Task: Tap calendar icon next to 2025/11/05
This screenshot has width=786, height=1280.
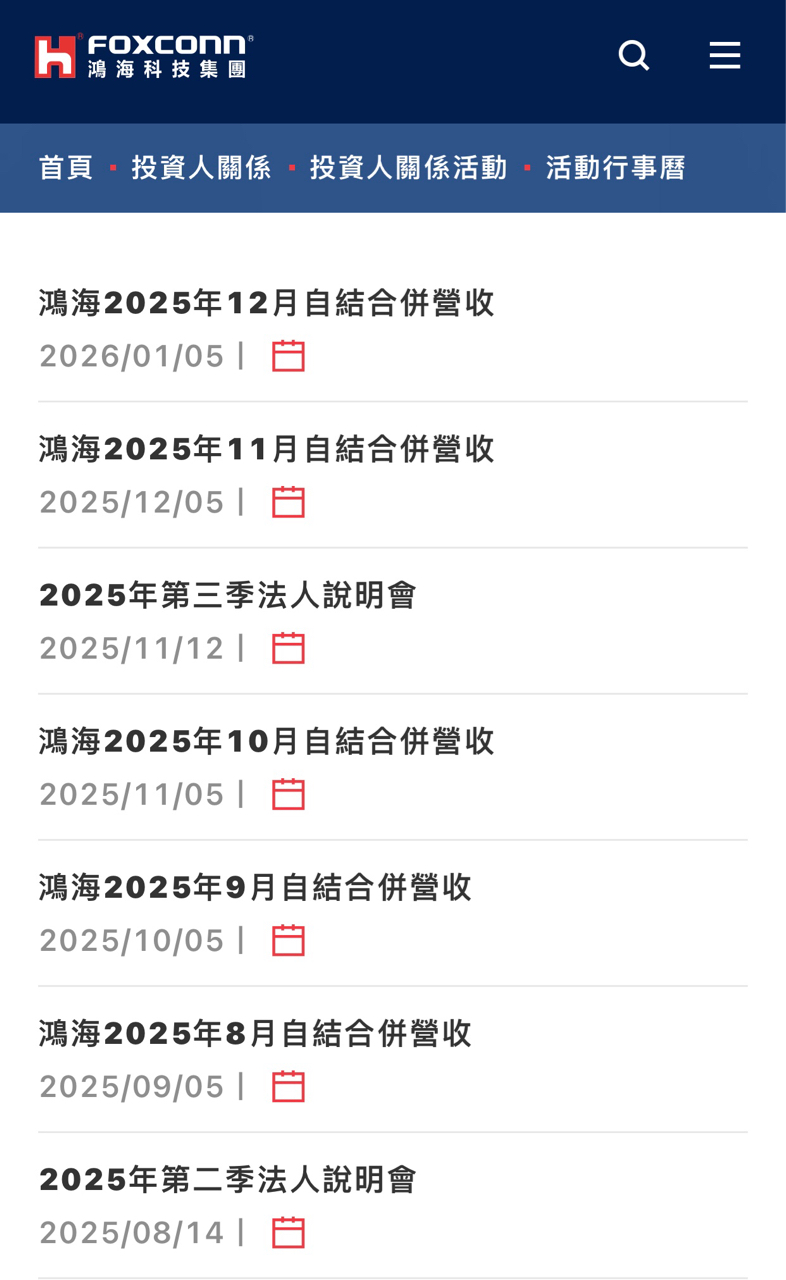Action: pos(288,794)
